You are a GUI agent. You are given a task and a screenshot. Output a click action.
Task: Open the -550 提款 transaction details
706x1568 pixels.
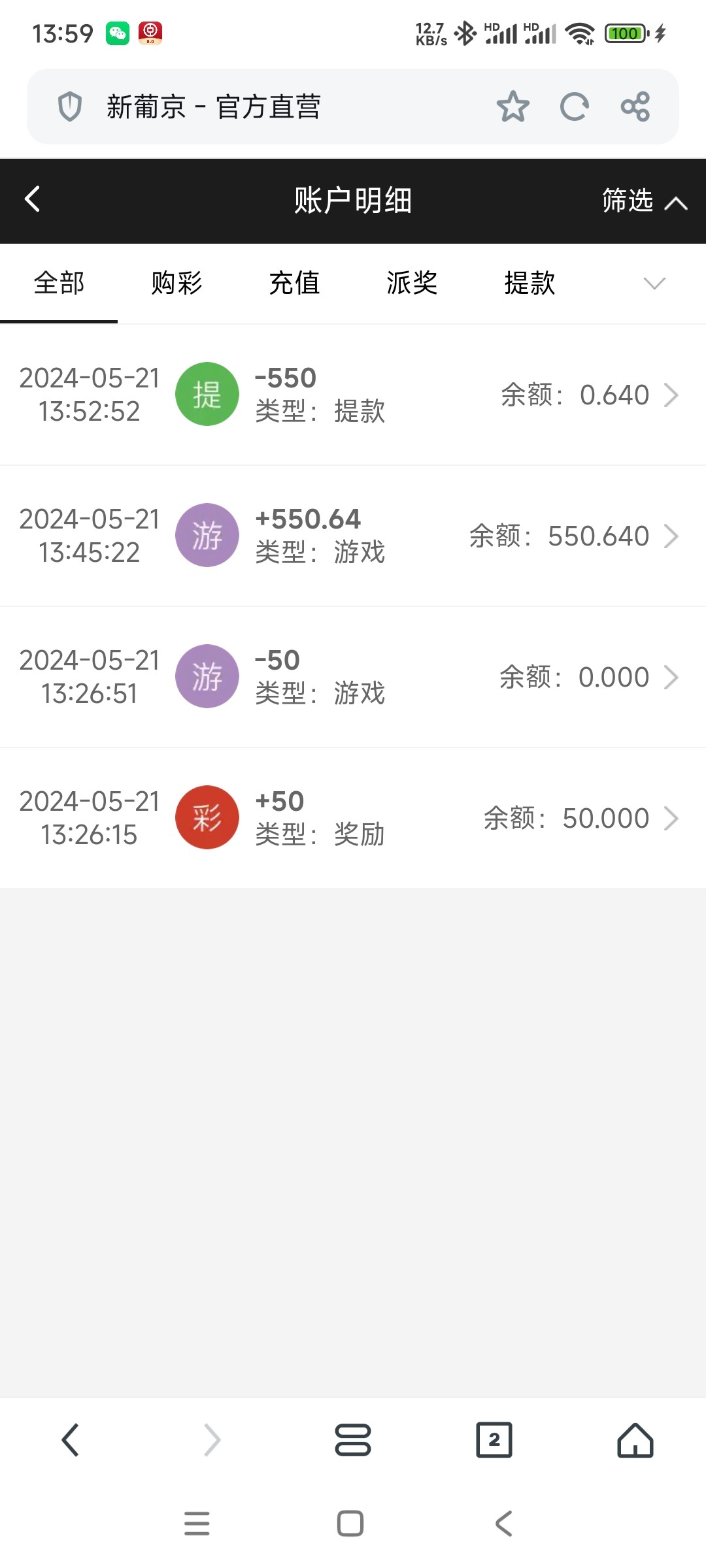[x=353, y=395]
